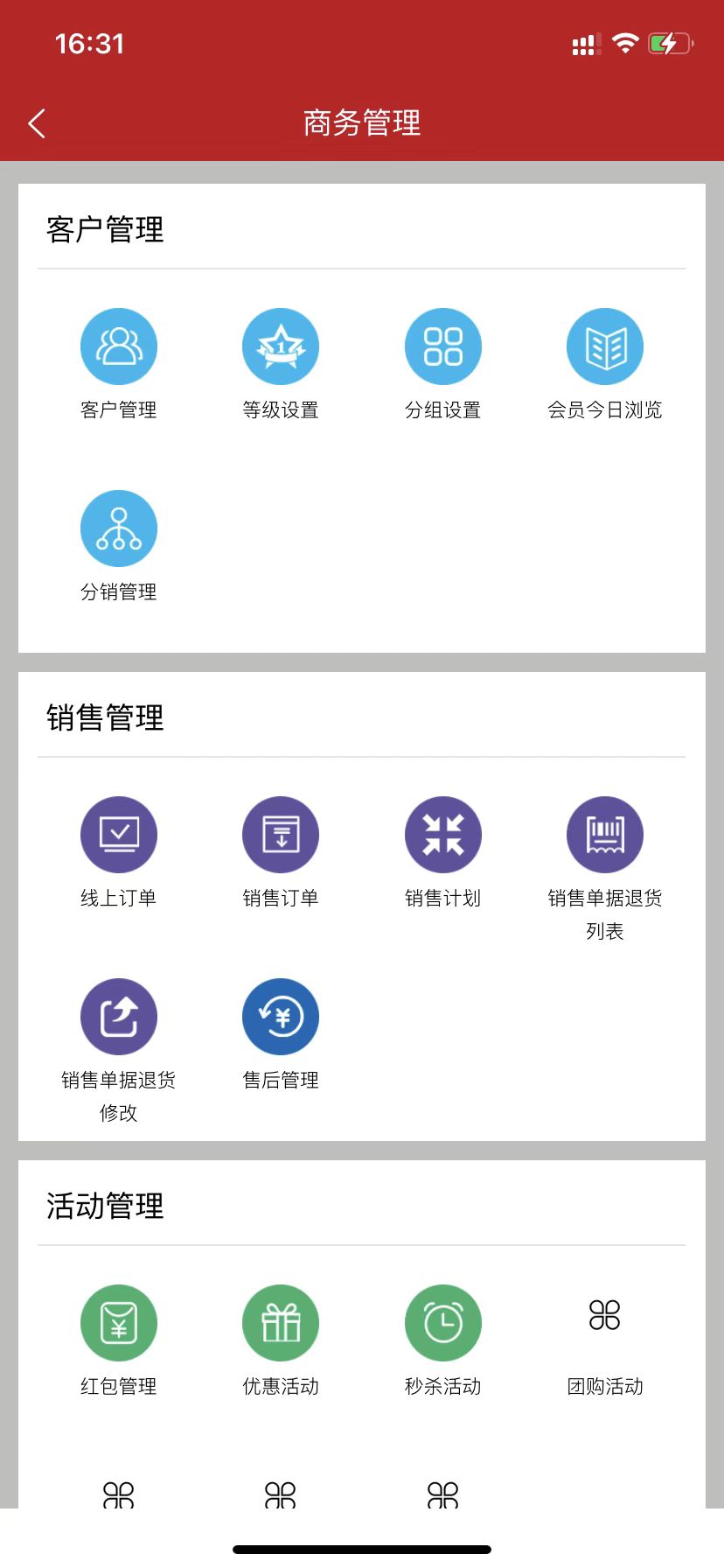Tap the back arrow to return
The width and height of the screenshot is (724, 1568).
pos(37,122)
